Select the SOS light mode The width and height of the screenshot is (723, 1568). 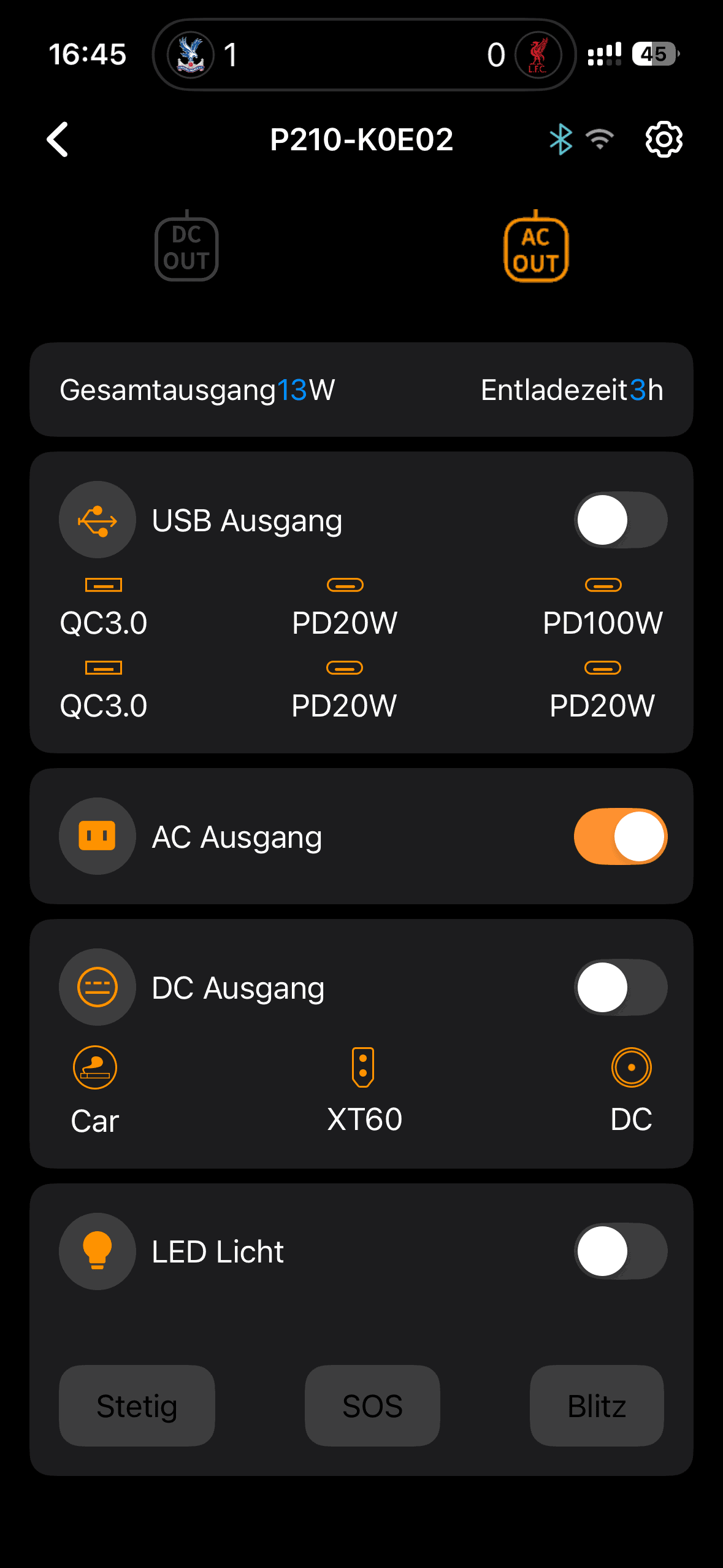(372, 1406)
